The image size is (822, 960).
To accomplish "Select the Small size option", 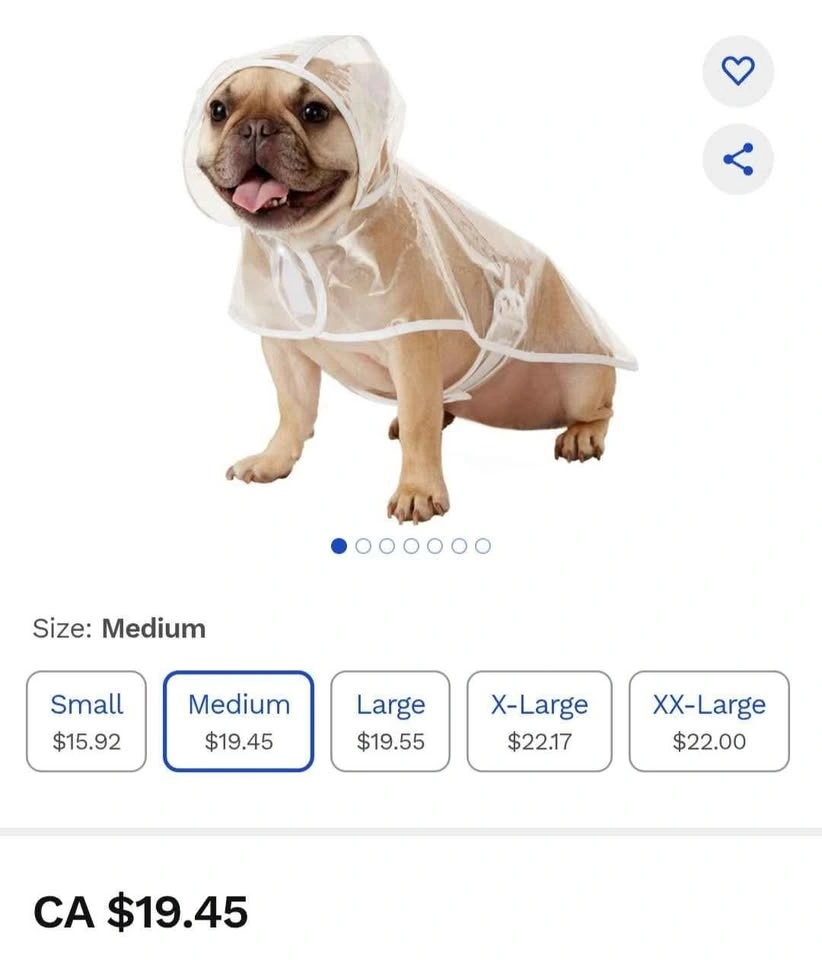I will [x=86, y=721].
